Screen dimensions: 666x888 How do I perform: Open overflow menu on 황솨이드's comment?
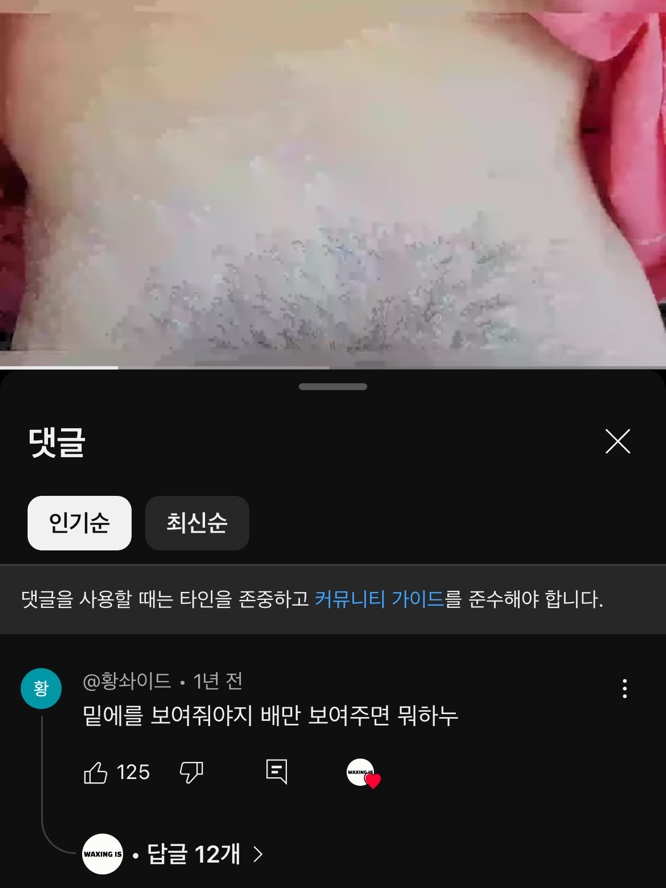625,688
